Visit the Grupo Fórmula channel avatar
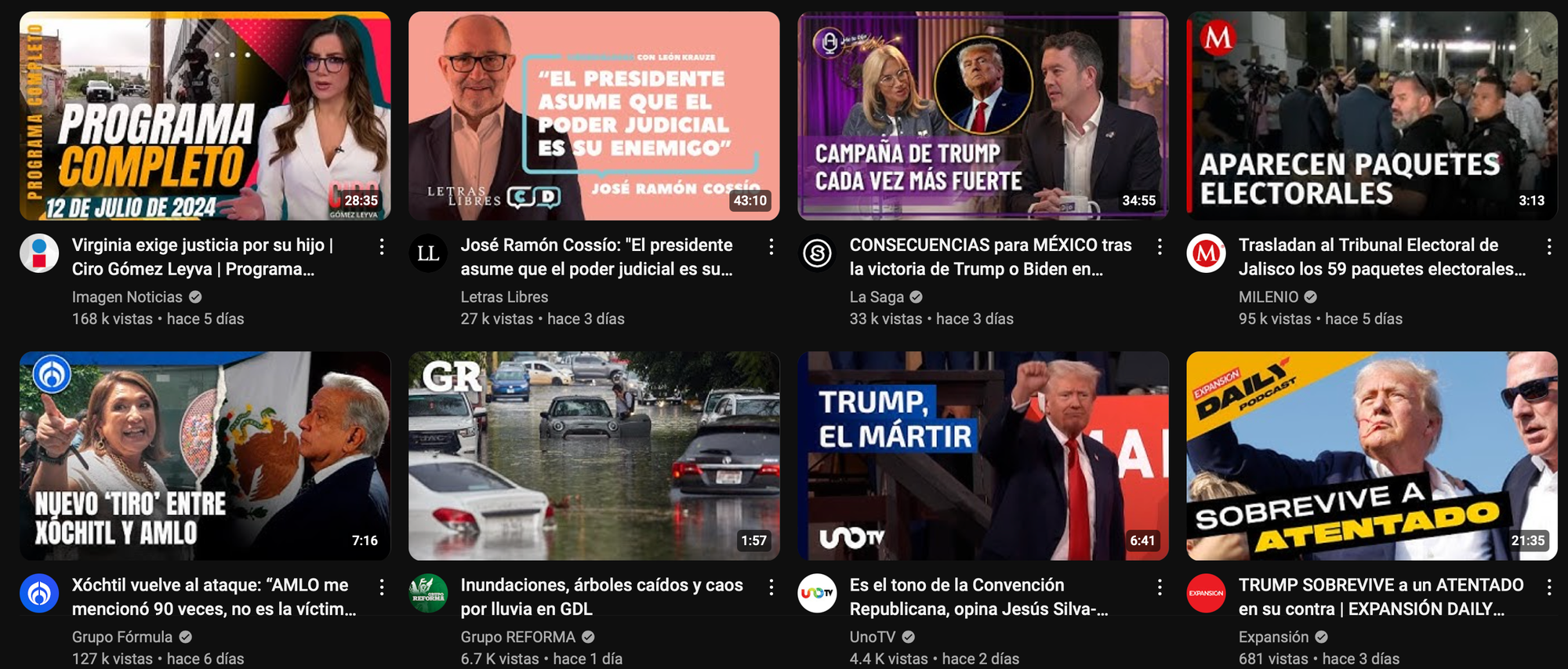1568x669 pixels. (x=39, y=594)
